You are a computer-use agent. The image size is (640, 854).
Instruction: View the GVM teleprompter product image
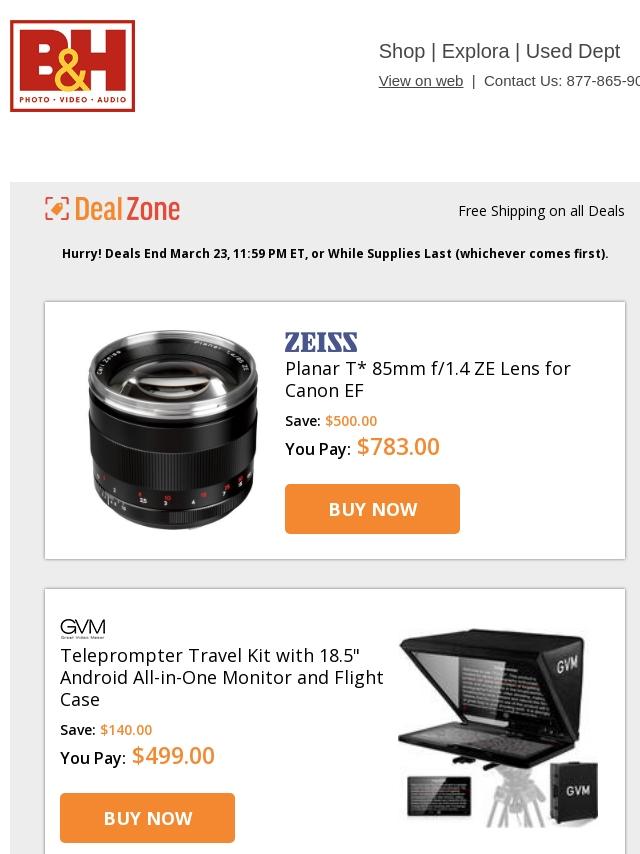[497, 726]
